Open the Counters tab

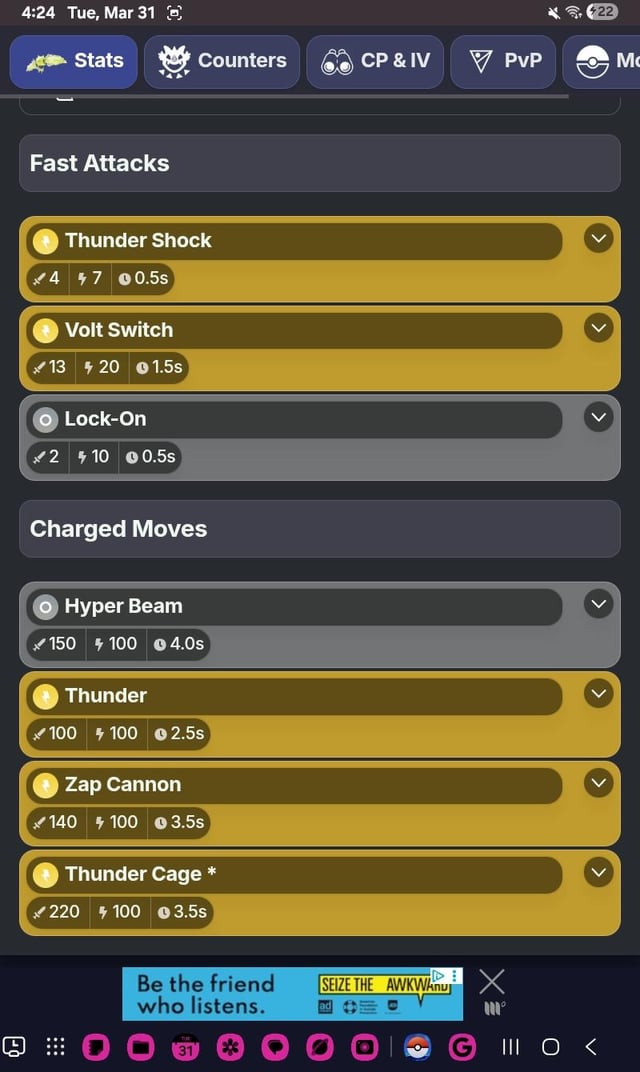(222, 61)
